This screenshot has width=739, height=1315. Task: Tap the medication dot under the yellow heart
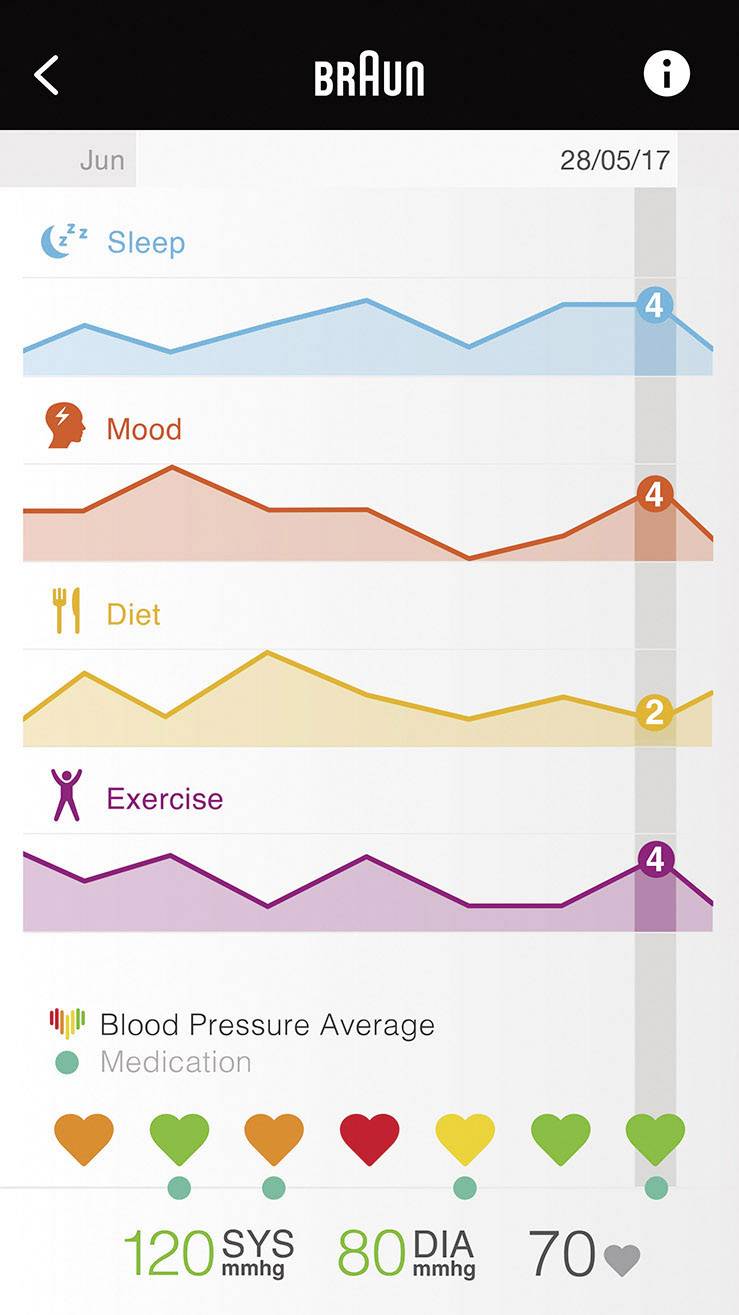(464, 1188)
